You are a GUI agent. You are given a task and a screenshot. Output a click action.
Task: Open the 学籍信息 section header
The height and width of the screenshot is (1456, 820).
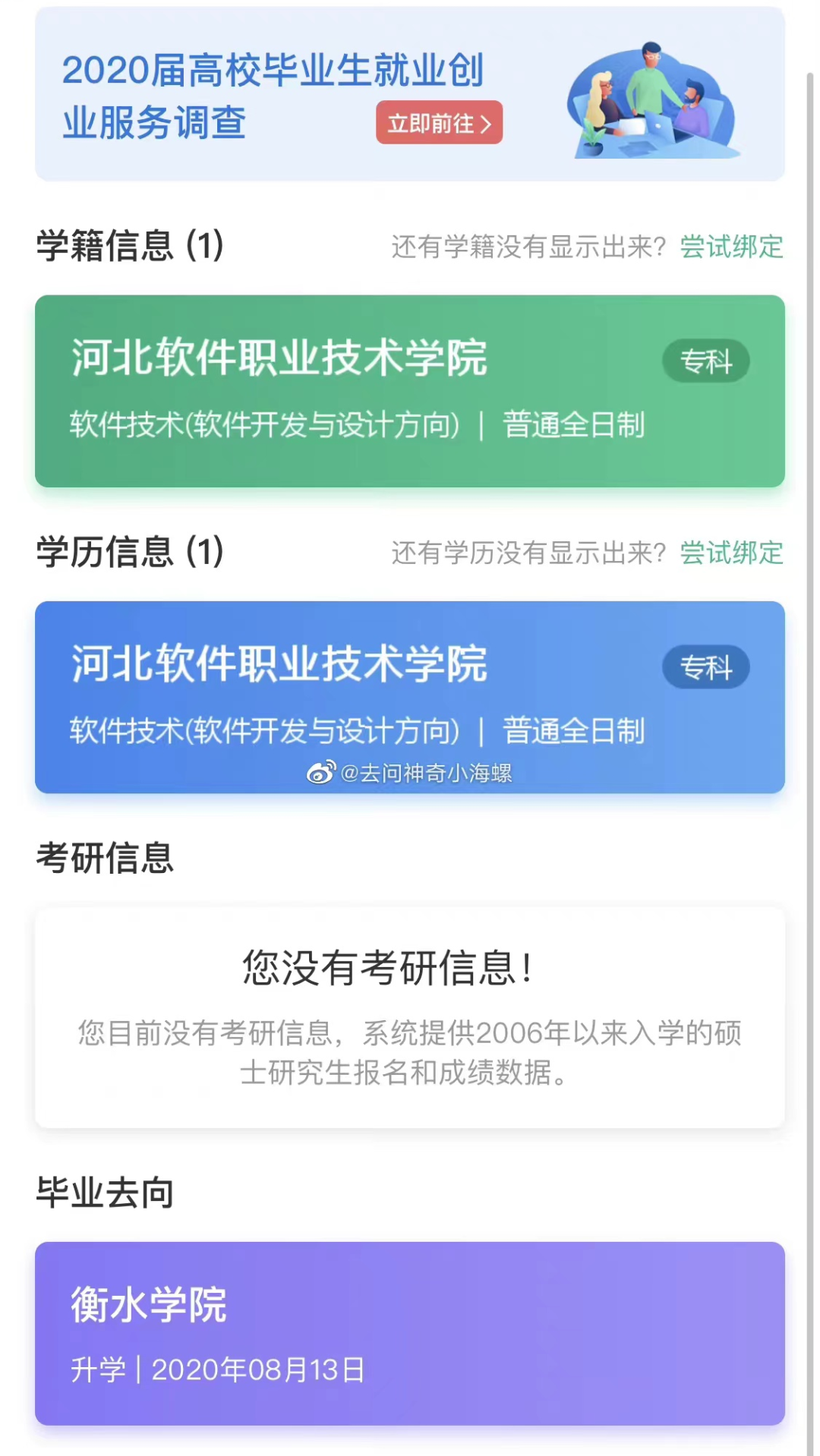129,245
